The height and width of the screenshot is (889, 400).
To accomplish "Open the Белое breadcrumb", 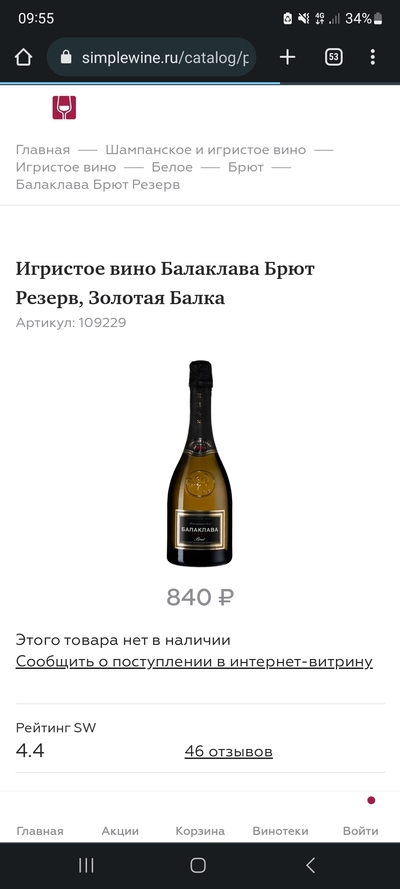I will click(172, 167).
